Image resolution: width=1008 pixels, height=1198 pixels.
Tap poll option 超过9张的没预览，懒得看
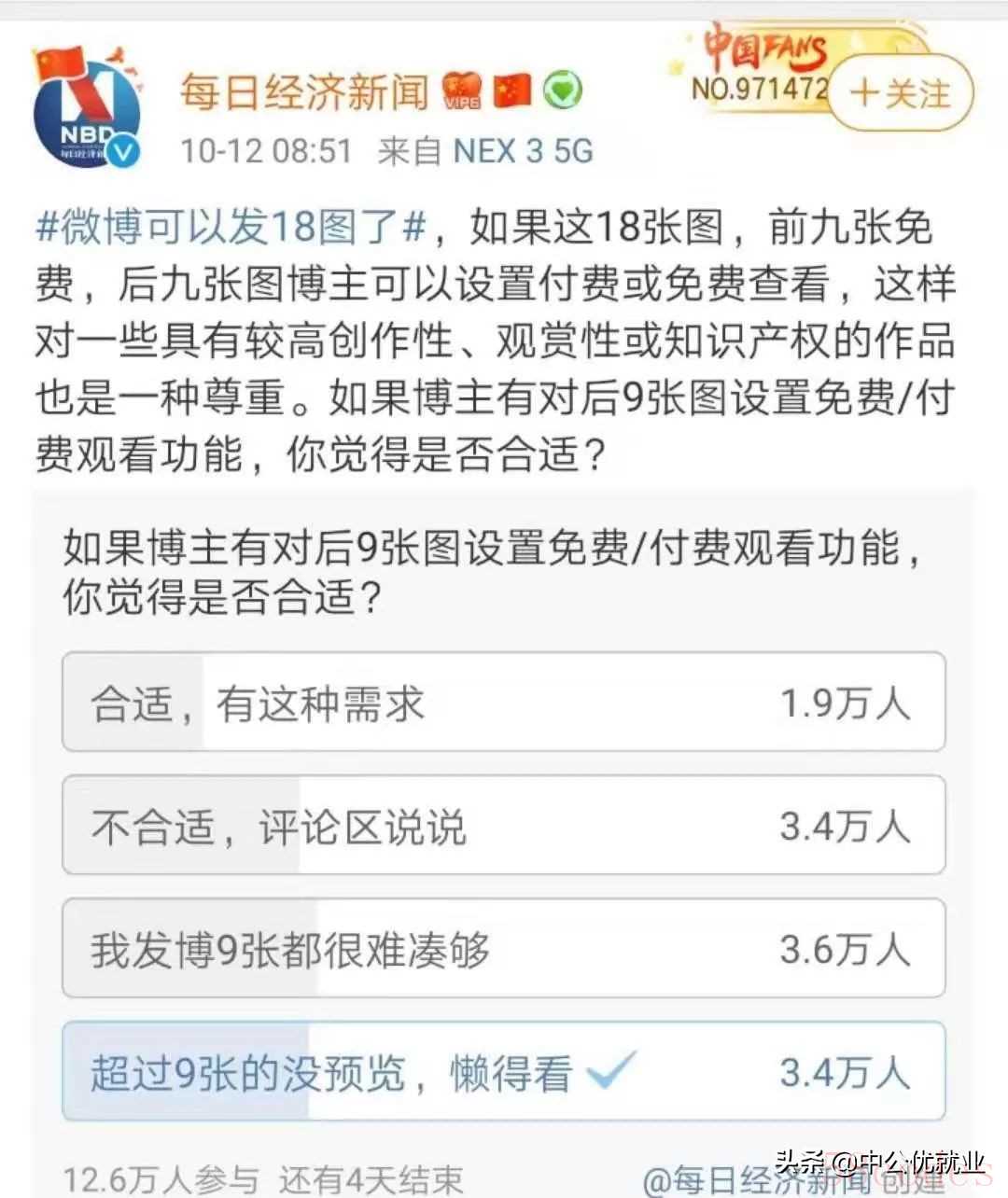503,1072
